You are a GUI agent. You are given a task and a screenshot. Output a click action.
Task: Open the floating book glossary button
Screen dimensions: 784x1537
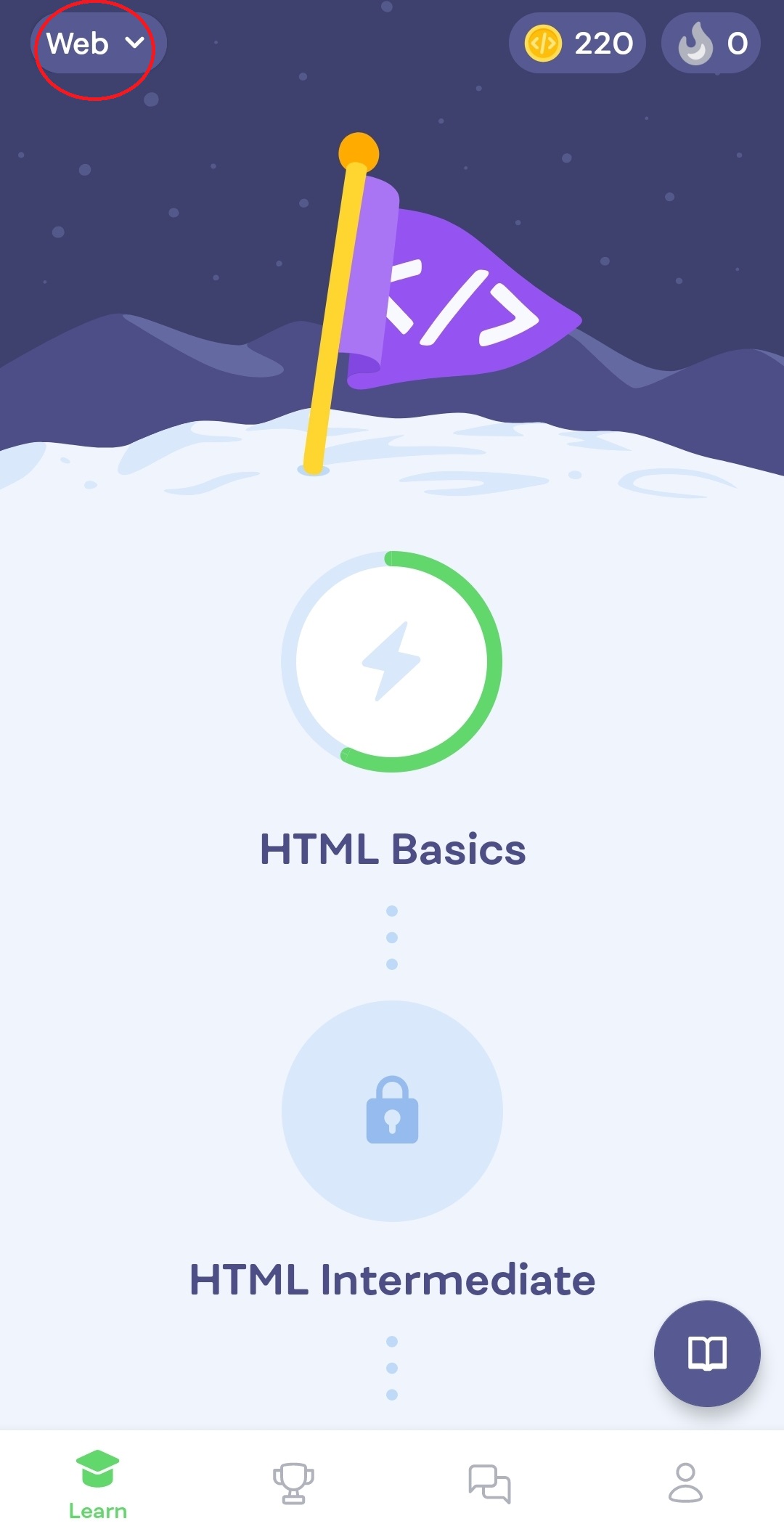(x=707, y=1353)
